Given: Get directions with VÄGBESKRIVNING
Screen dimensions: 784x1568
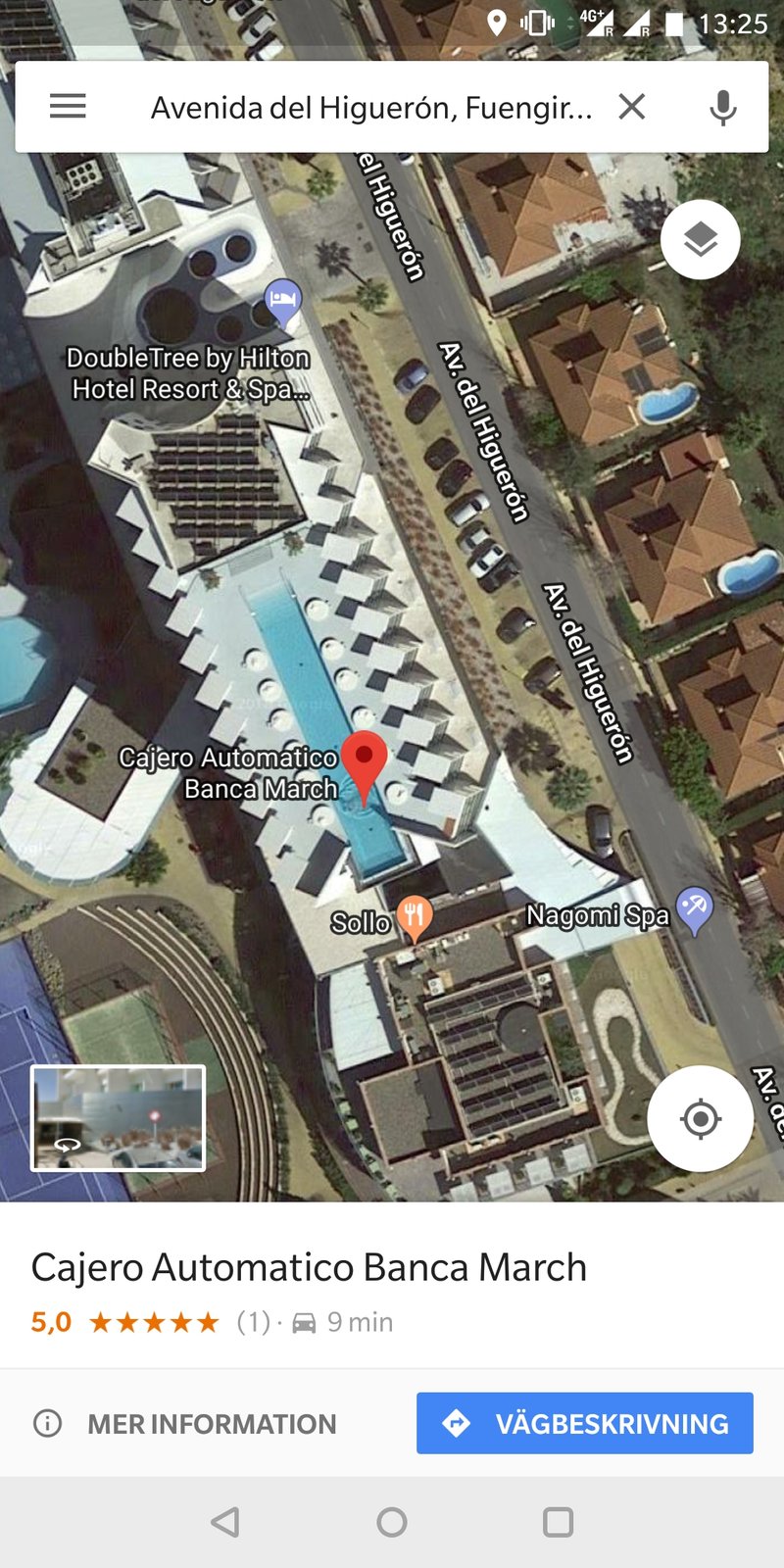Looking at the screenshot, I should tap(585, 1423).
